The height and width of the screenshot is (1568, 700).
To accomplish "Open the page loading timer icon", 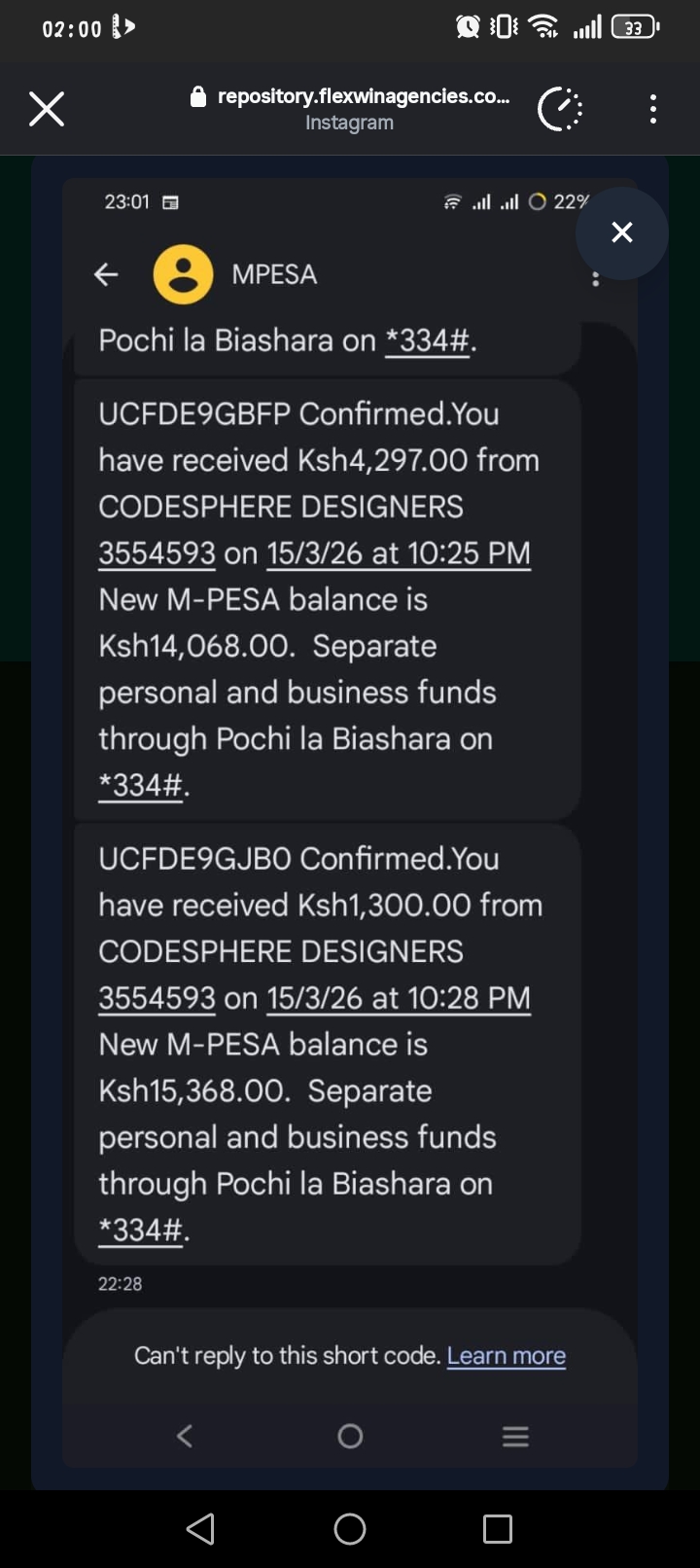I will tap(559, 109).
